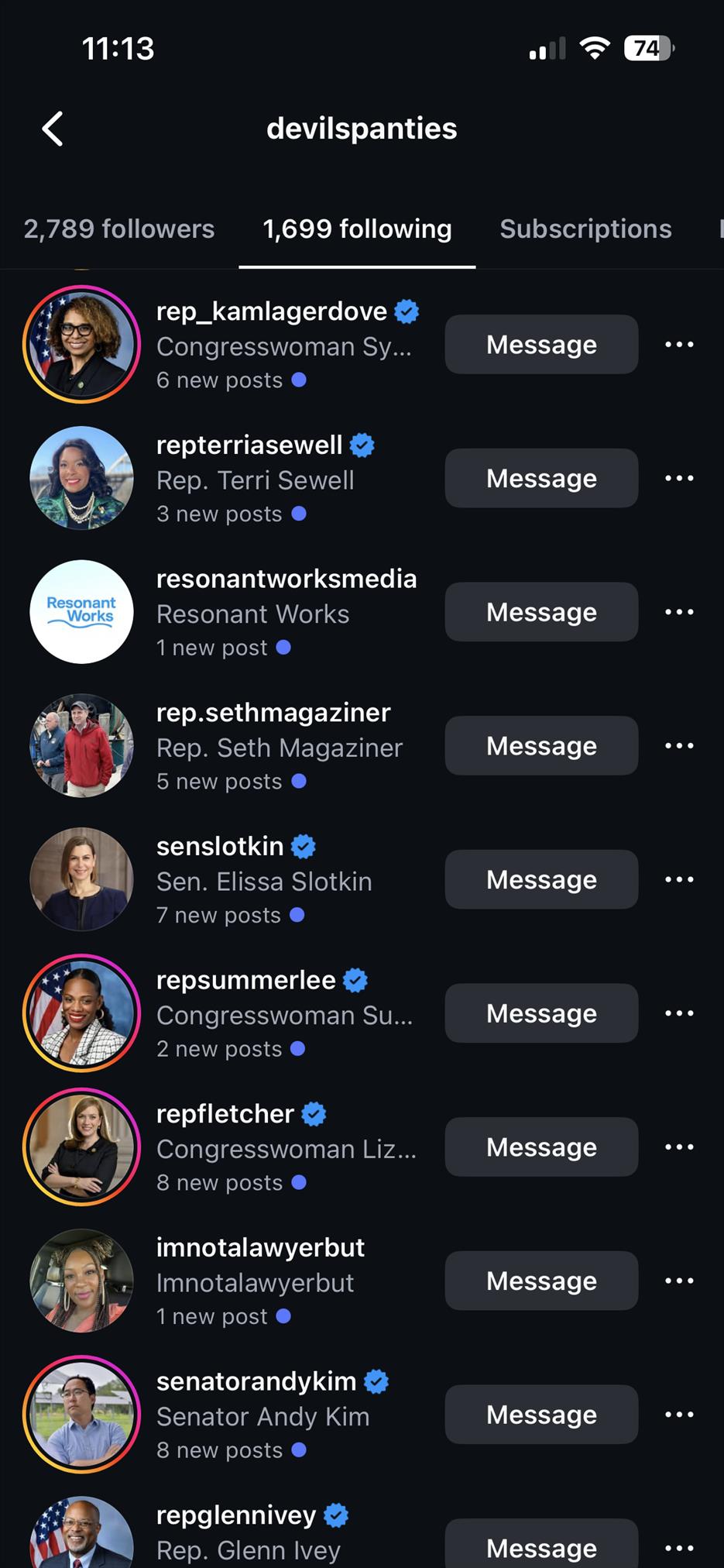
Task: Open repterriasewell's profile
Action: [249, 445]
